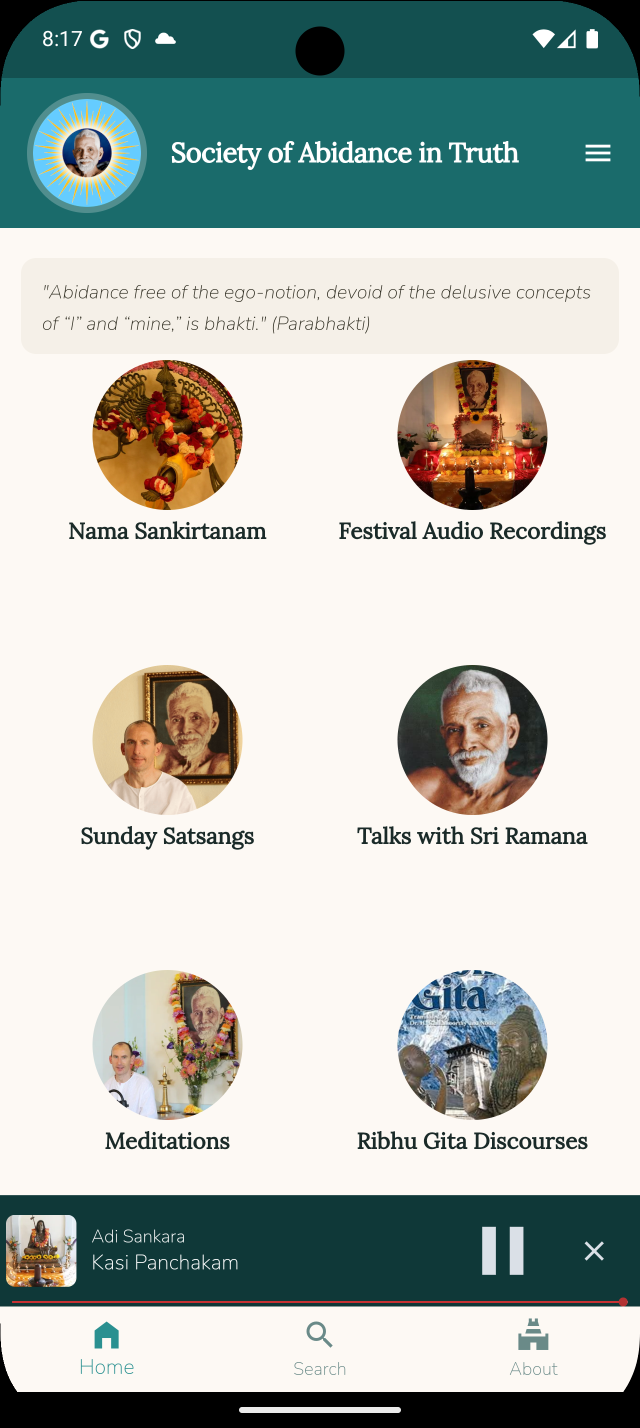Select the Home tab

click(x=107, y=1348)
